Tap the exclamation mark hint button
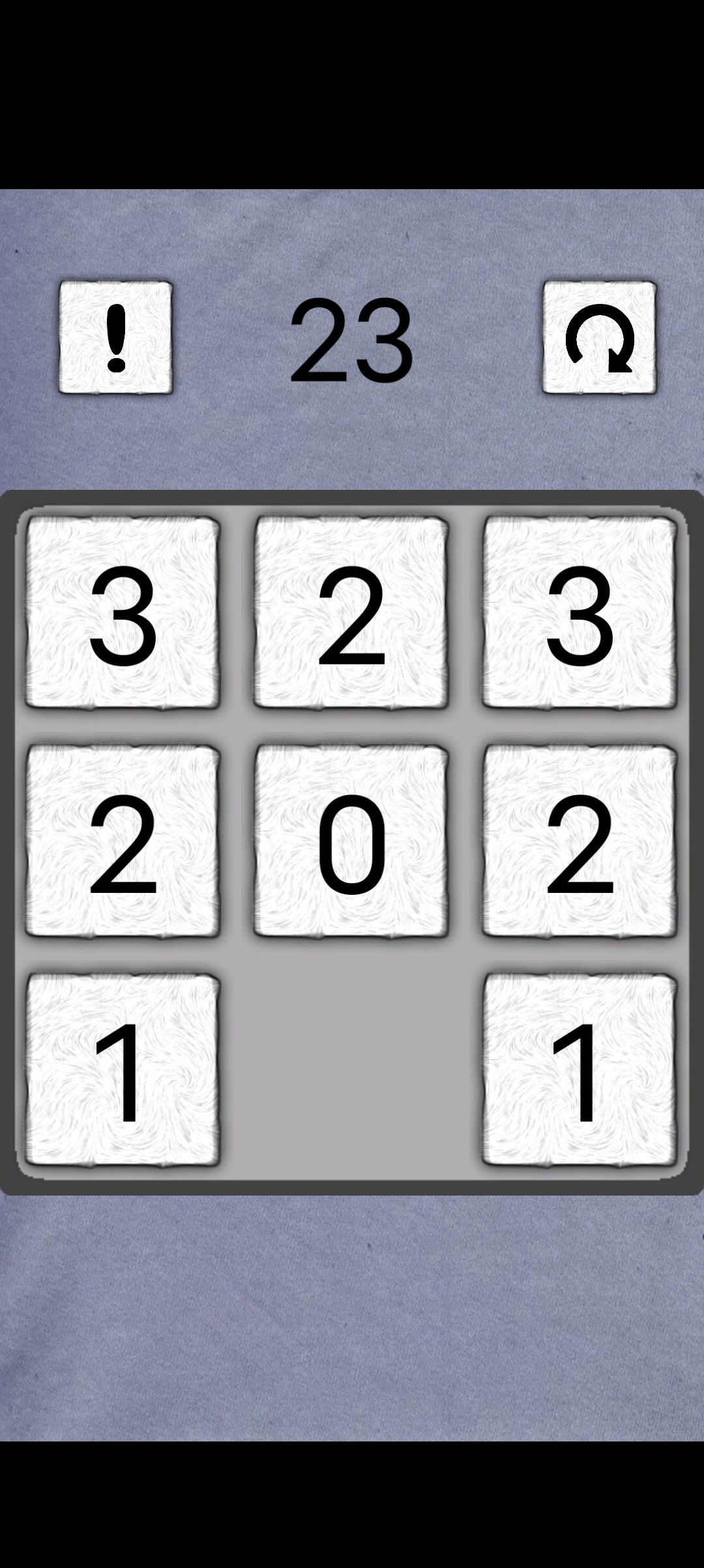 (x=116, y=337)
